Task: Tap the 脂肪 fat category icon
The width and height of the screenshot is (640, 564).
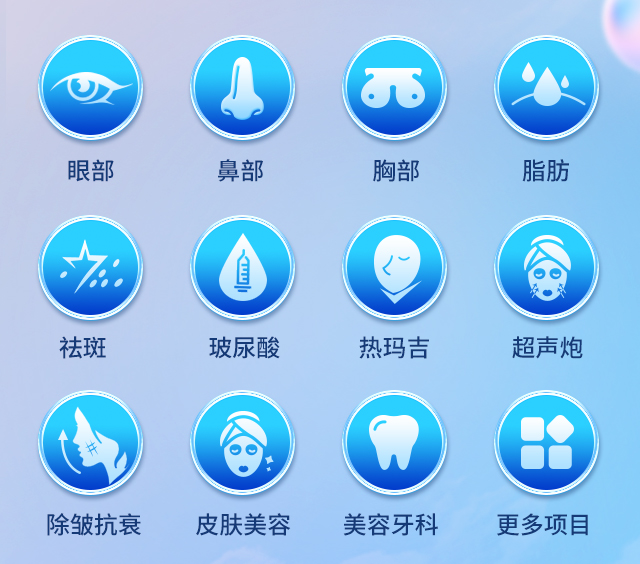Action: coord(546,88)
